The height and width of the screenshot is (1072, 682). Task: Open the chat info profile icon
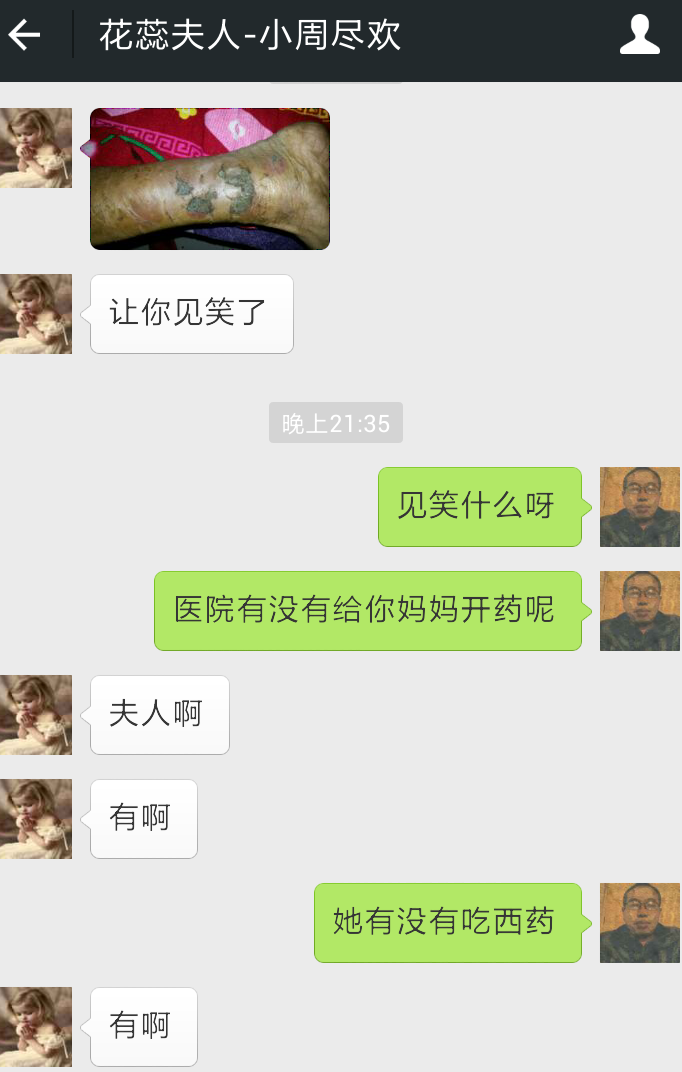tap(639, 36)
